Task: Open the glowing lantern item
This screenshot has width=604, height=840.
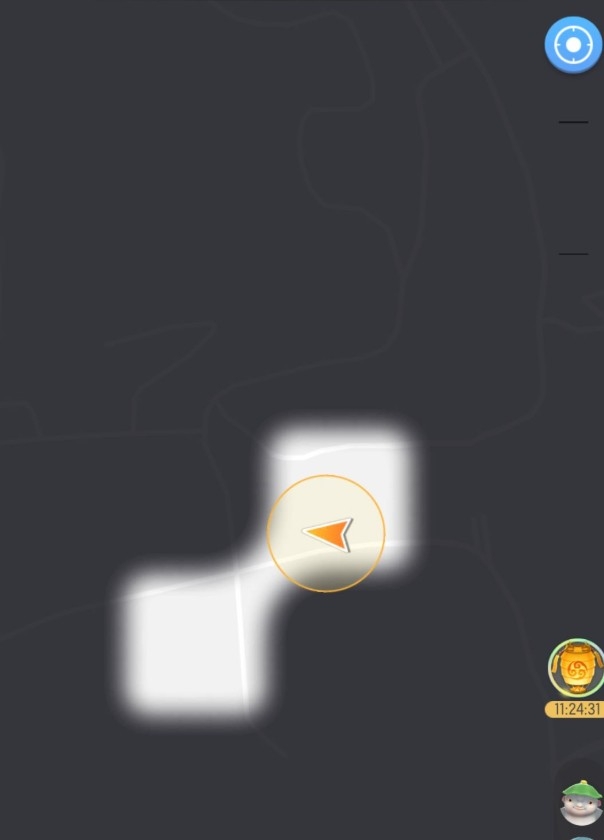Action: pyautogui.click(x=576, y=668)
